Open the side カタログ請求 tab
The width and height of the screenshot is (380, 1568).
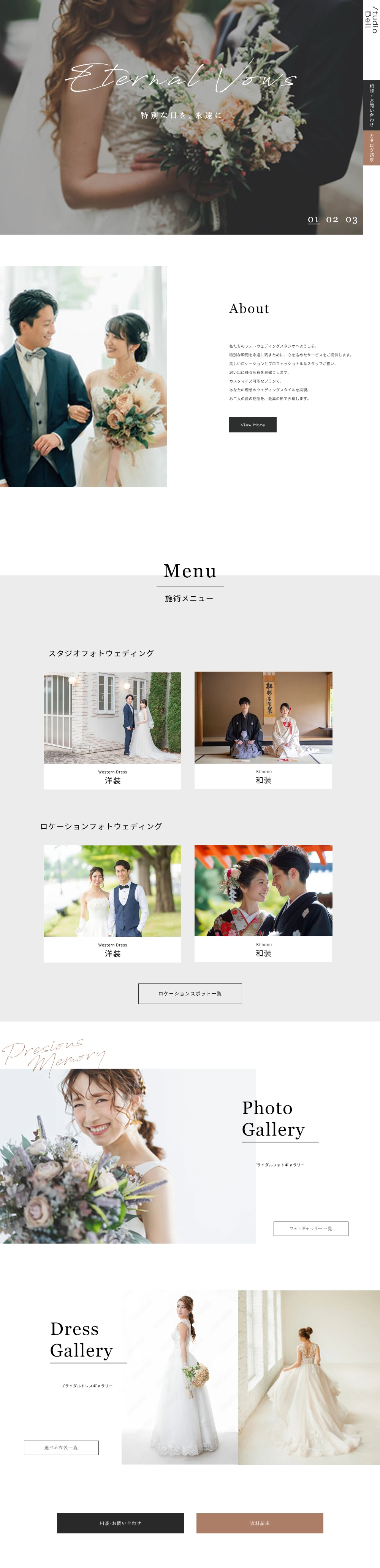pos(372,147)
